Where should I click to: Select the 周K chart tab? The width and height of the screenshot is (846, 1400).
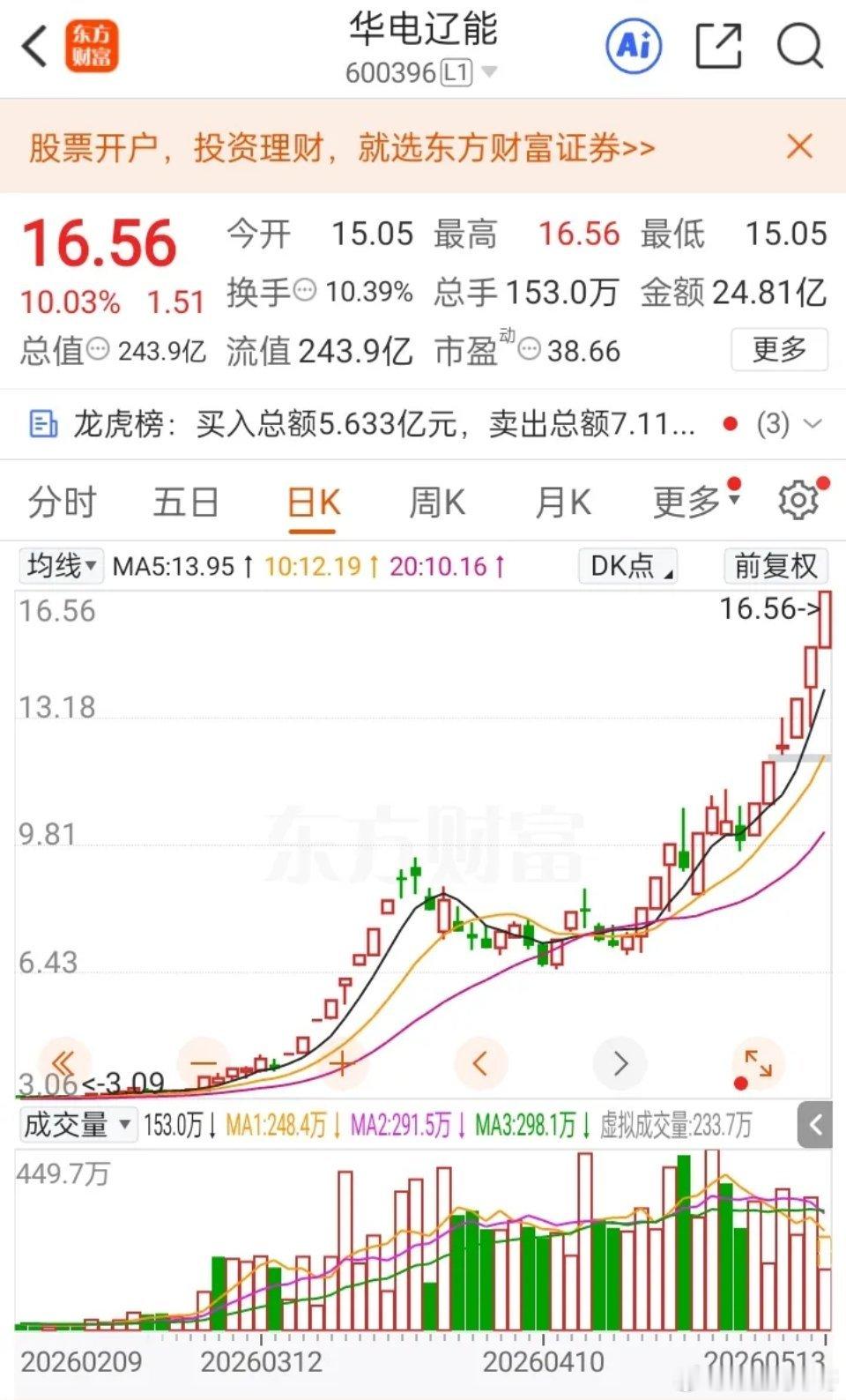tap(437, 503)
